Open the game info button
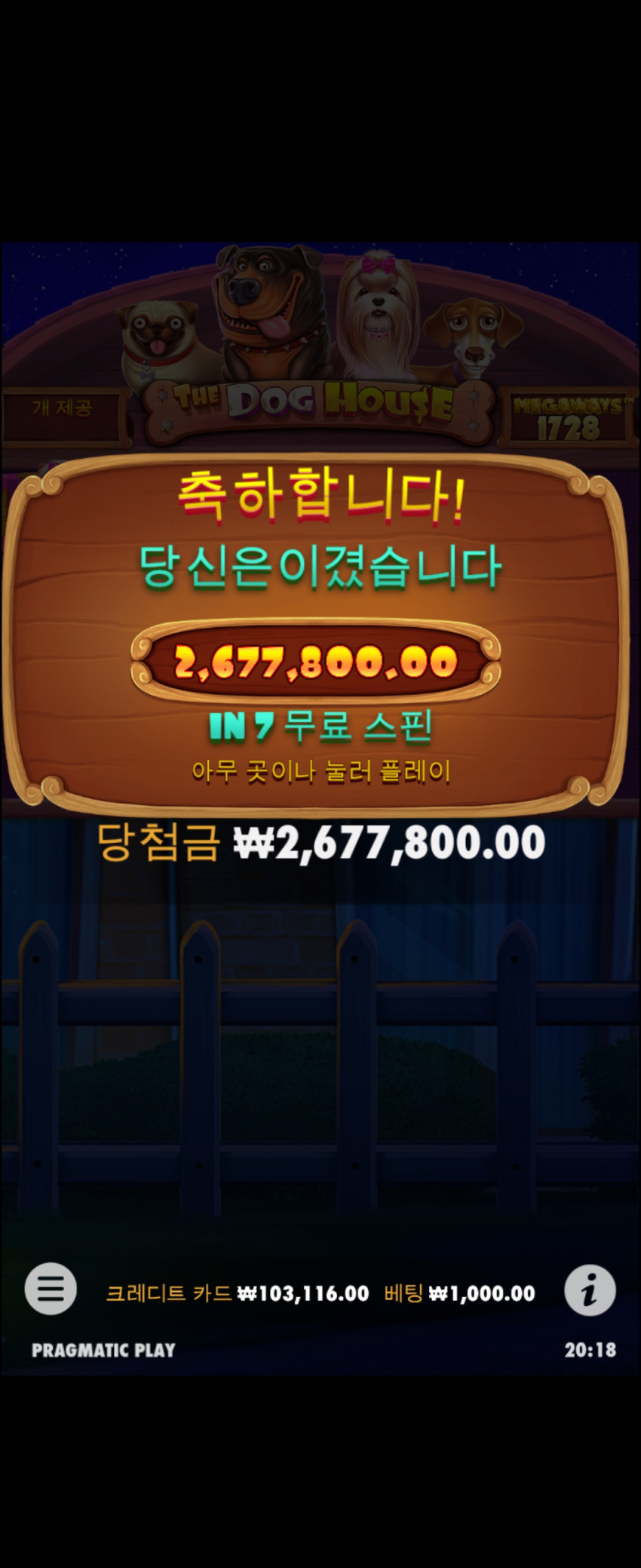The image size is (641, 1568). pyautogui.click(x=590, y=1290)
